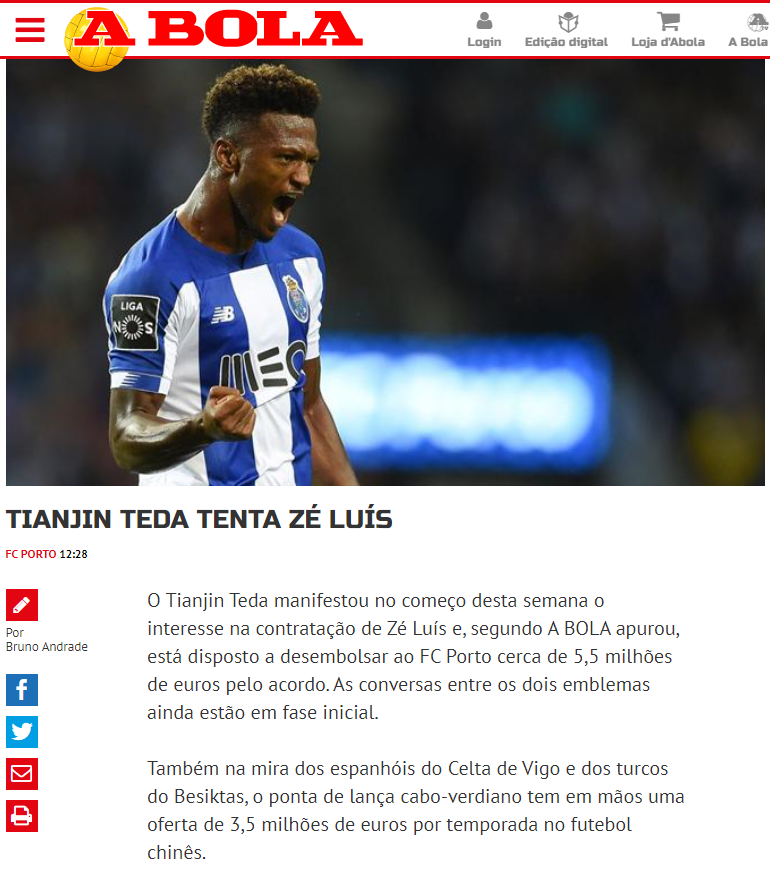
Task: Open the Login option
Action: [484, 29]
